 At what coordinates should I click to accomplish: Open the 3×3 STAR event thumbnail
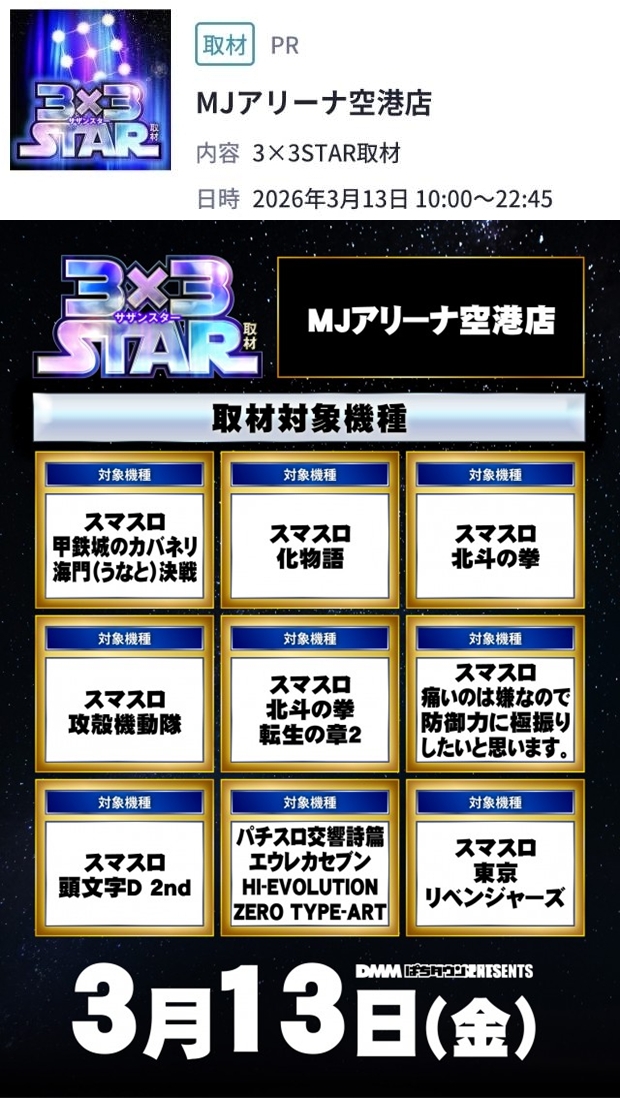[91, 90]
